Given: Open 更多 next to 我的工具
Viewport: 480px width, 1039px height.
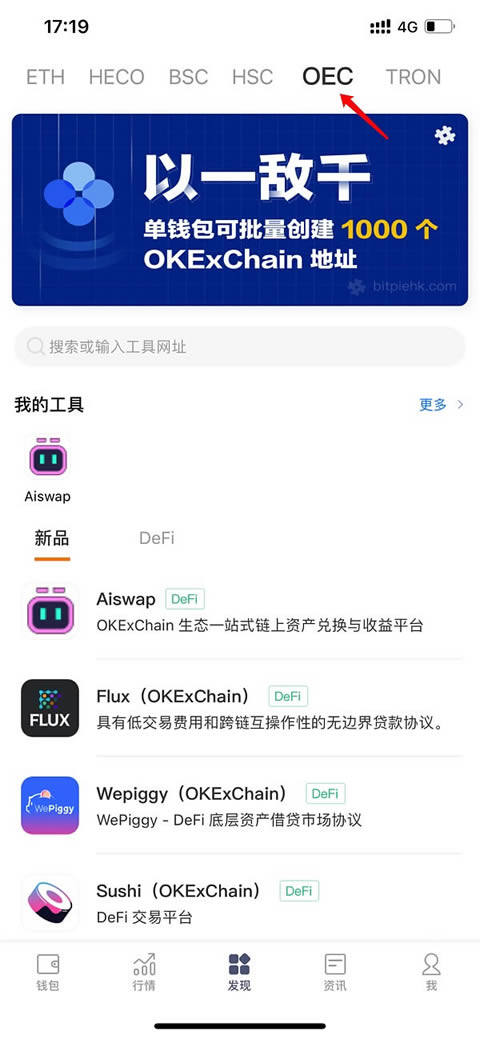Looking at the screenshot, I should [x=441, y=404].
